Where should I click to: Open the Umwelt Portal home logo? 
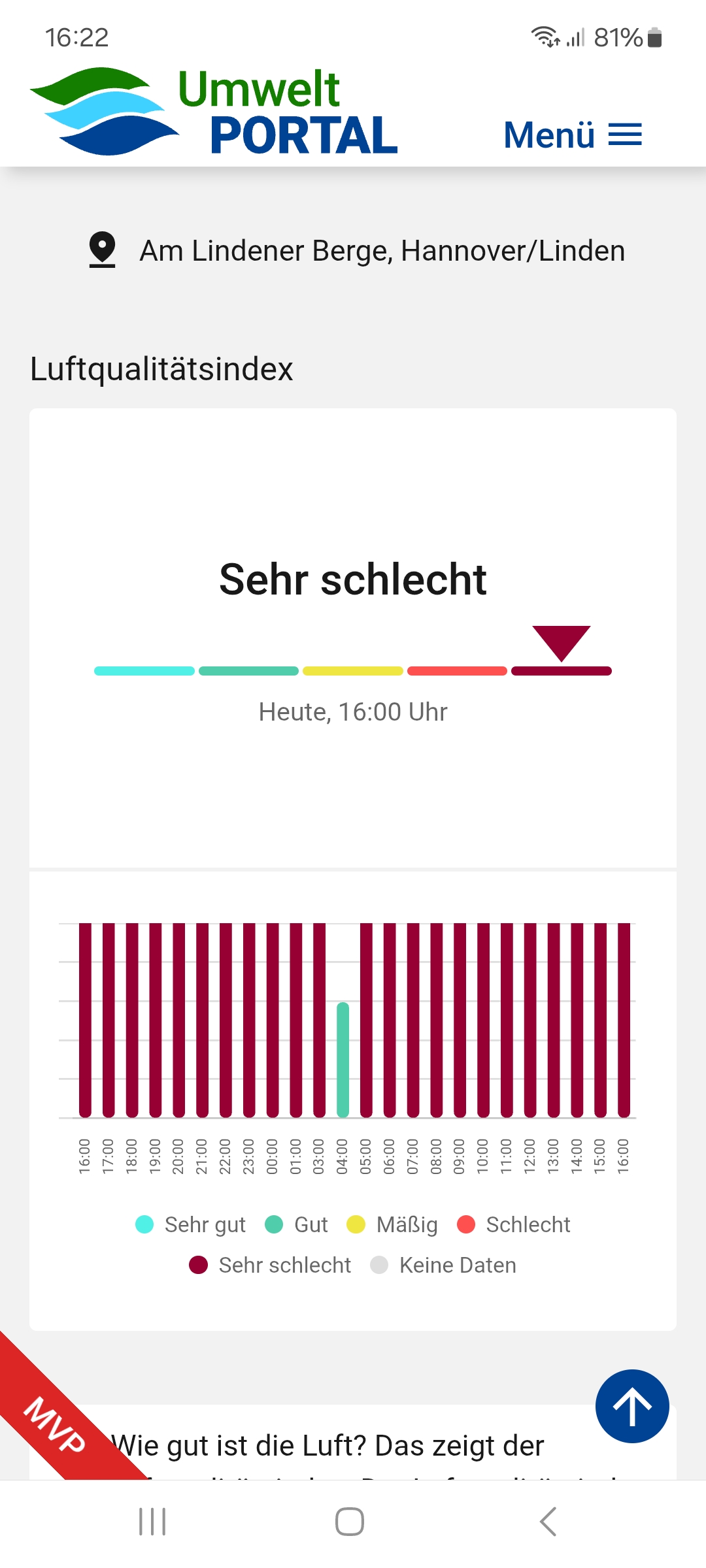pos(214,112)
